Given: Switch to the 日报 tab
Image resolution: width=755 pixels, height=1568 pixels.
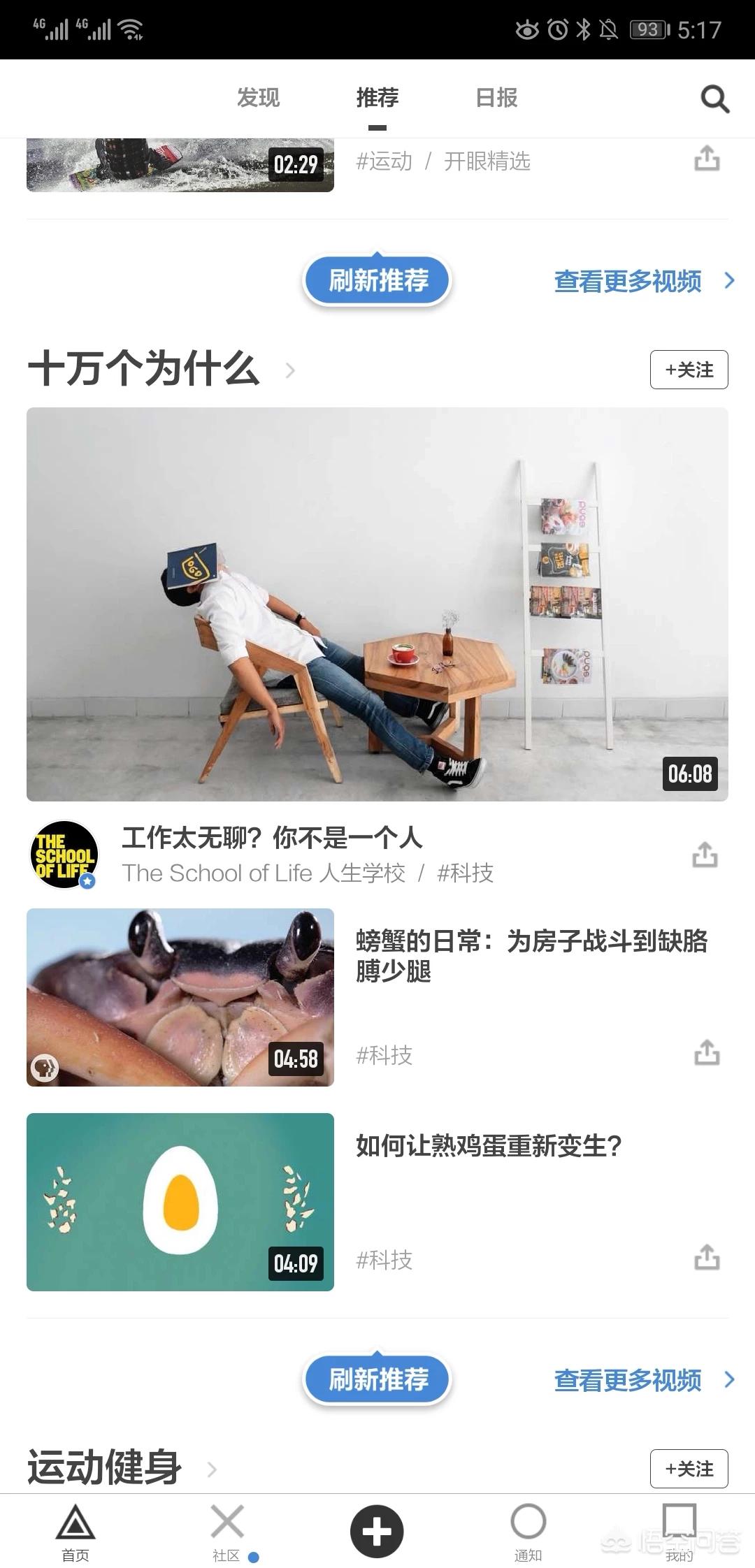Looking at the screenshot, I should coord(496,98).
